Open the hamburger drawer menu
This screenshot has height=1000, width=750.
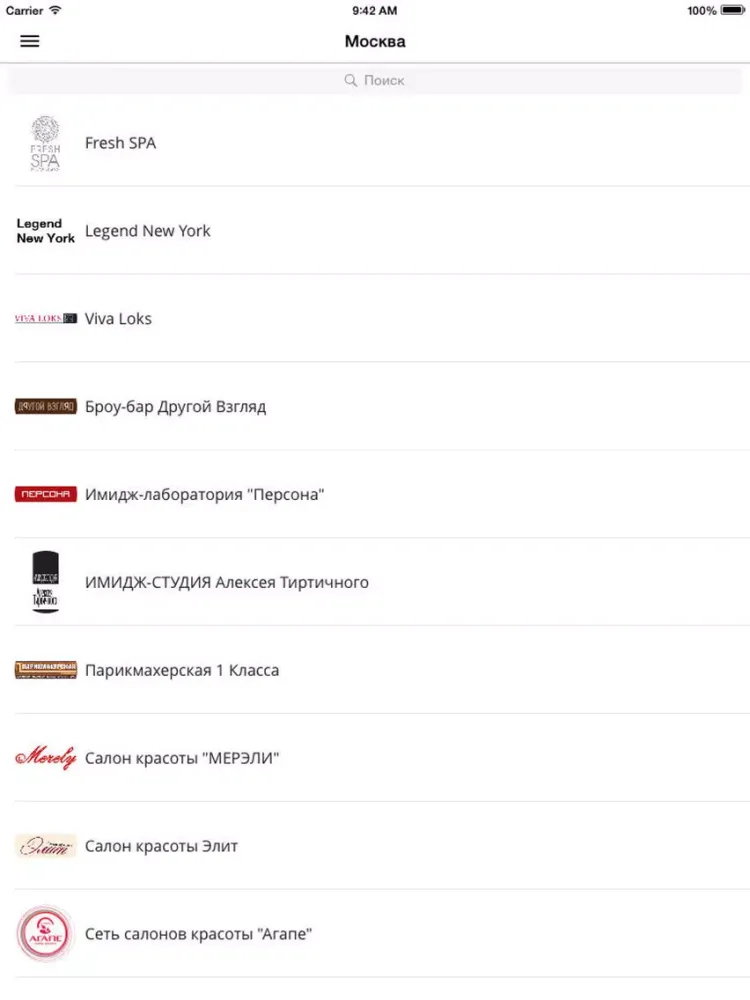coord(30,42)
